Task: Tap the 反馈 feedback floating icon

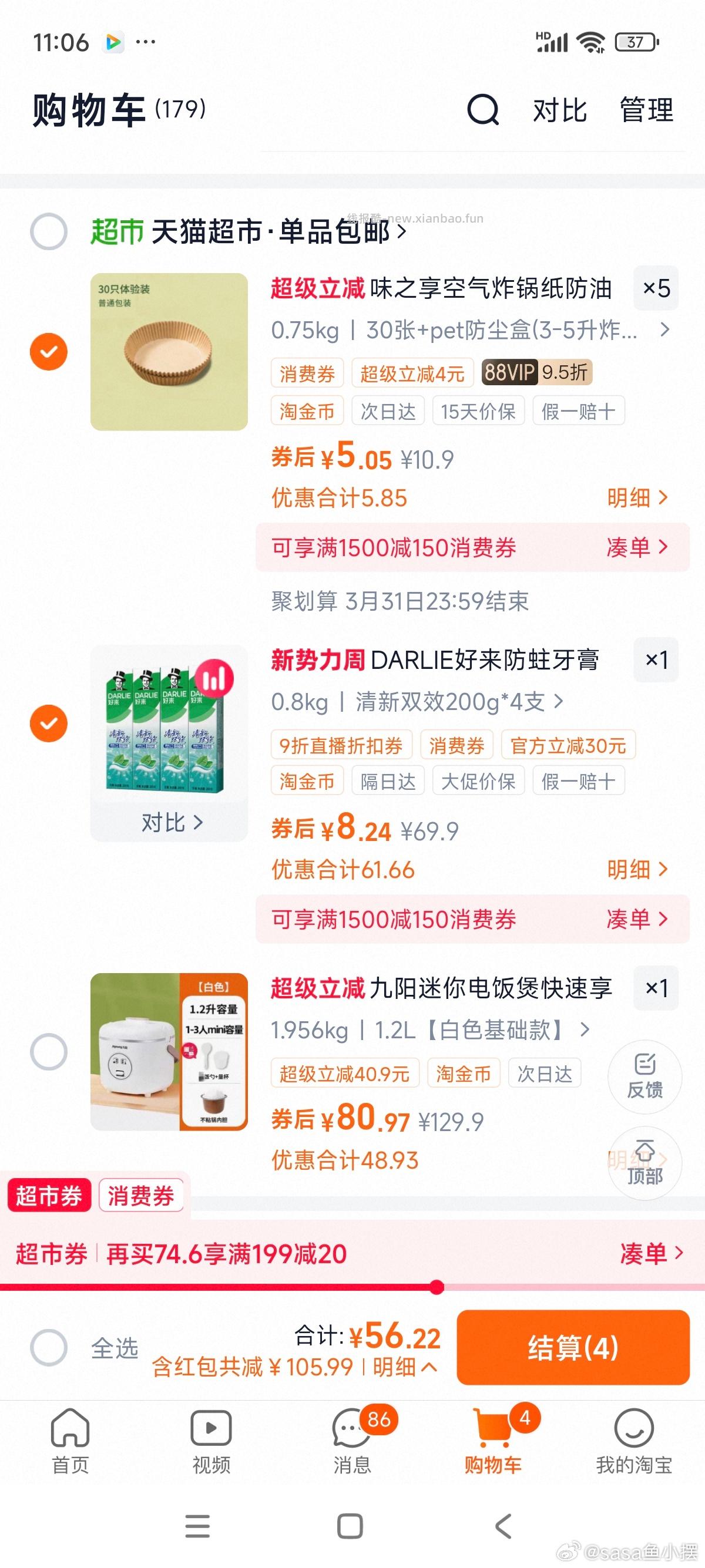Action: click(x=644, y=1078)
